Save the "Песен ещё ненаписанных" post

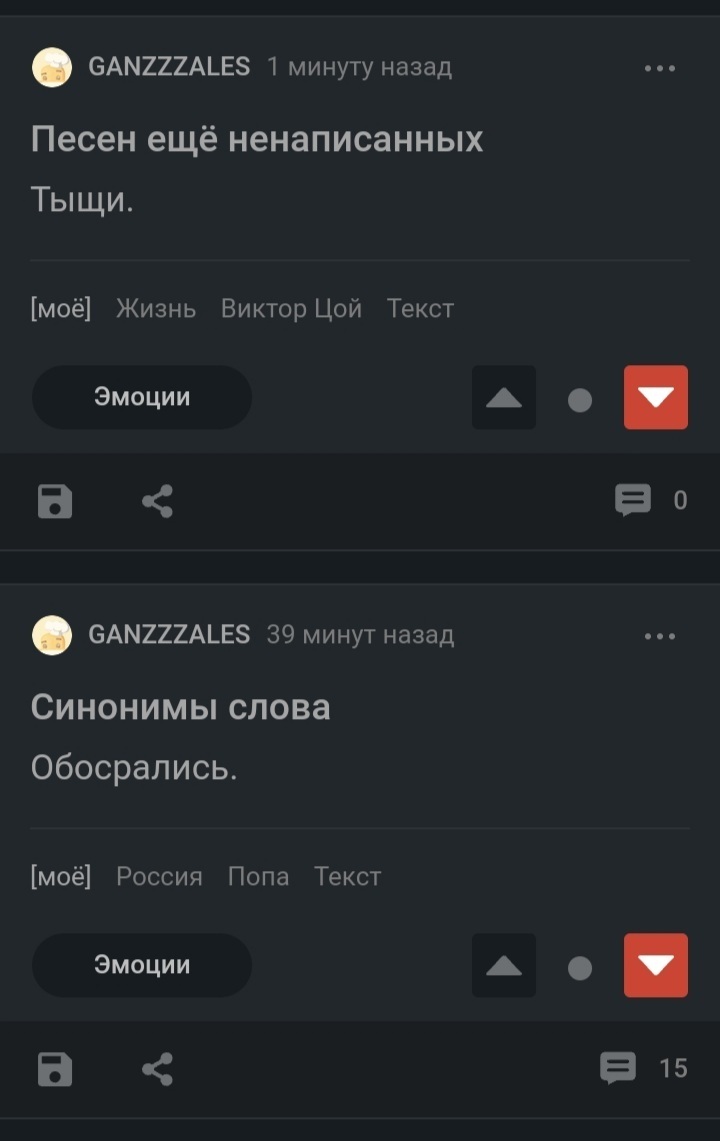[55, 501]
